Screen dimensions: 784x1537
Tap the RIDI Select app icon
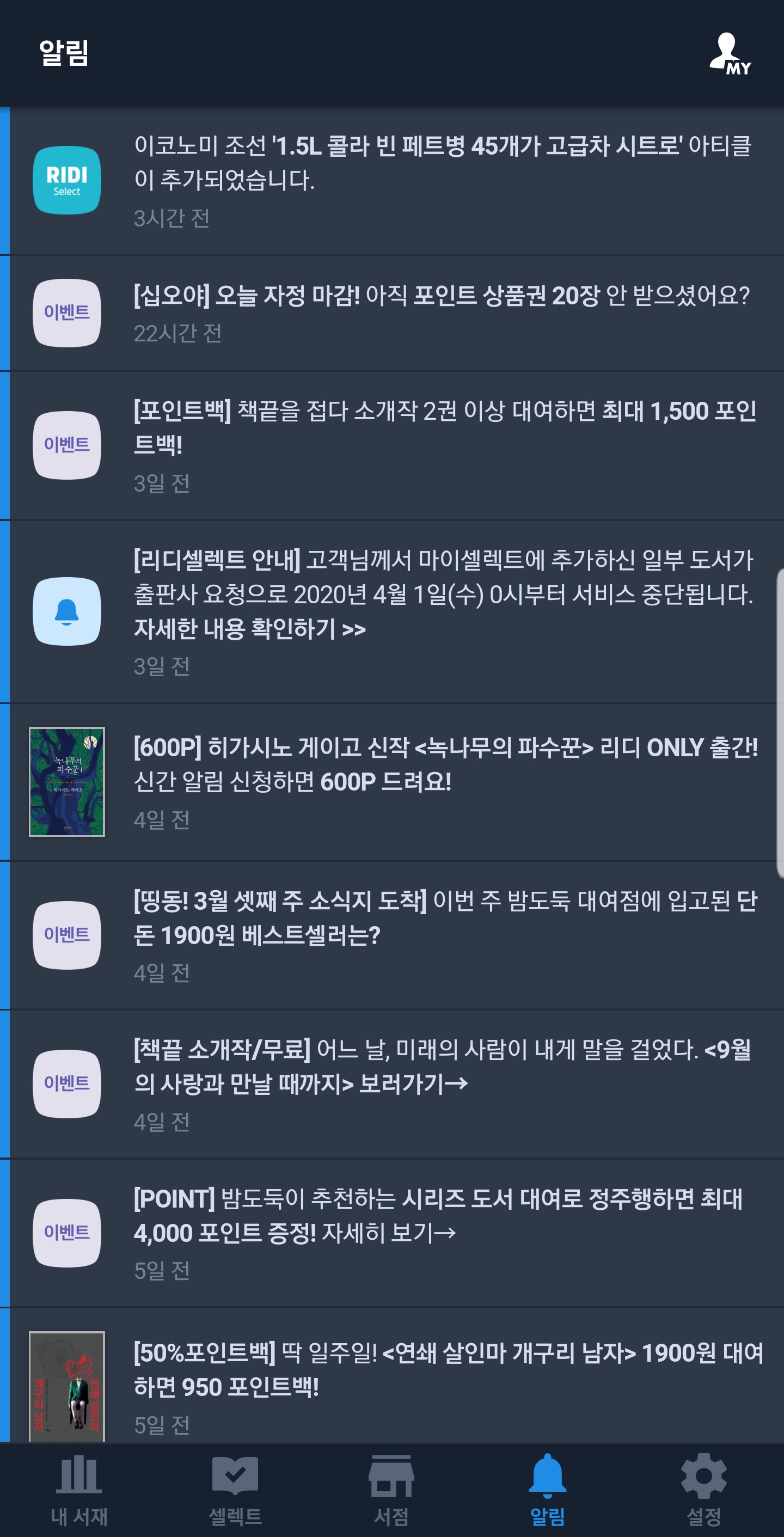[x=68, y=180]
